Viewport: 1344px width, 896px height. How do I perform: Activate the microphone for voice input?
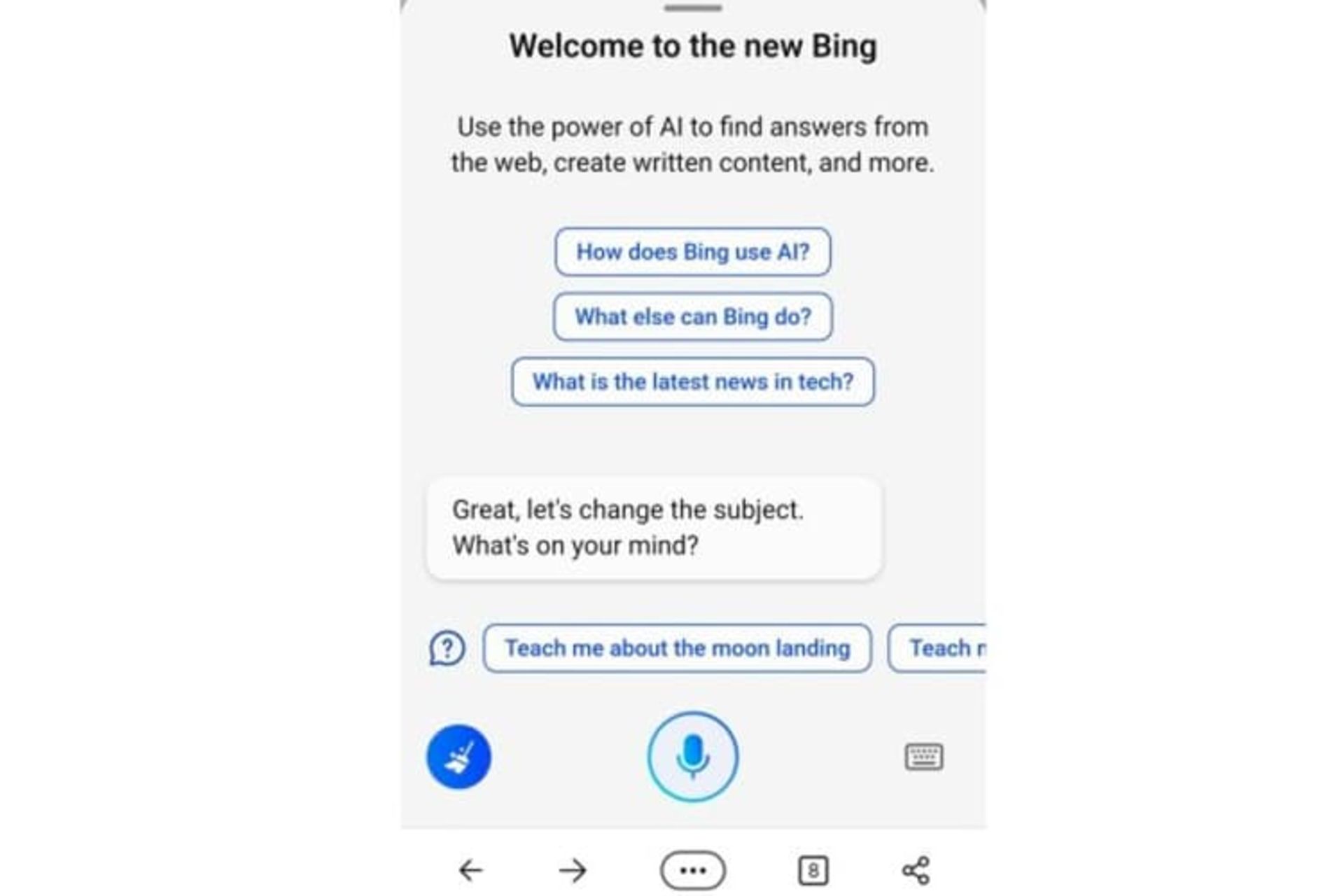(x=692, y=757)
